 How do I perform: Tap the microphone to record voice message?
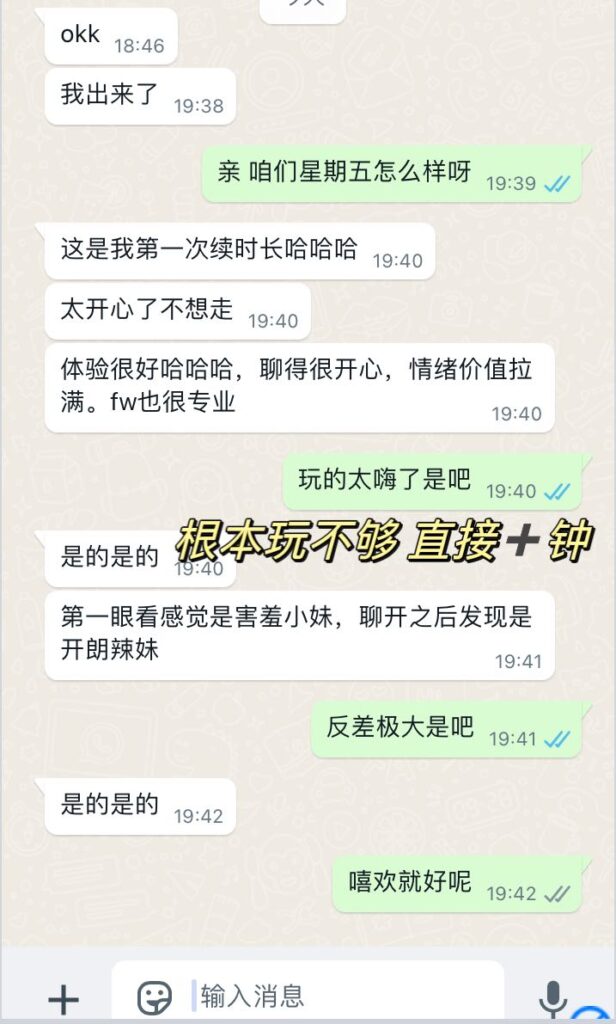tap(553, 998)
